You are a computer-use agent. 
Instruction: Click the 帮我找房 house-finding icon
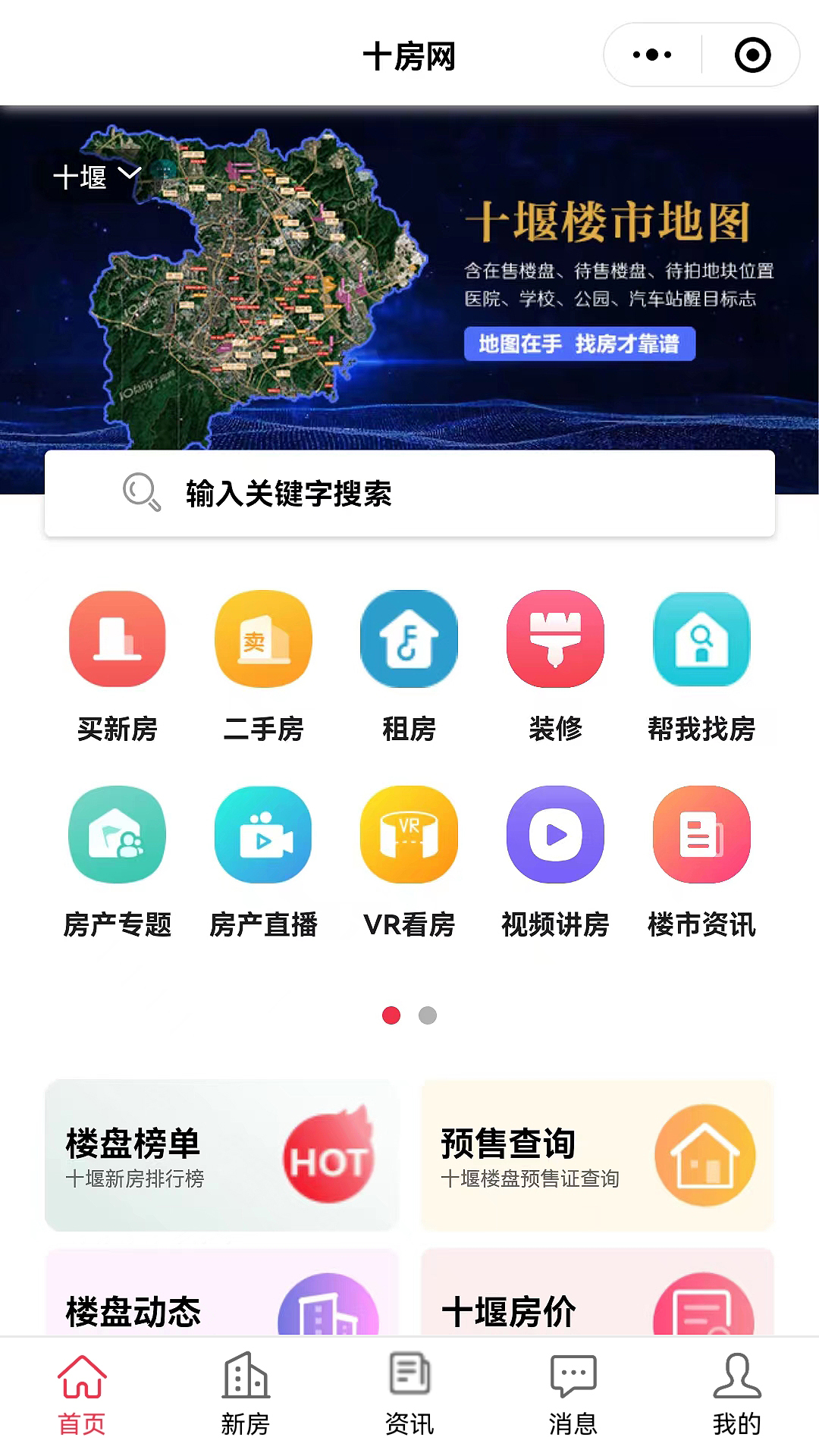[x=701, y=639]
